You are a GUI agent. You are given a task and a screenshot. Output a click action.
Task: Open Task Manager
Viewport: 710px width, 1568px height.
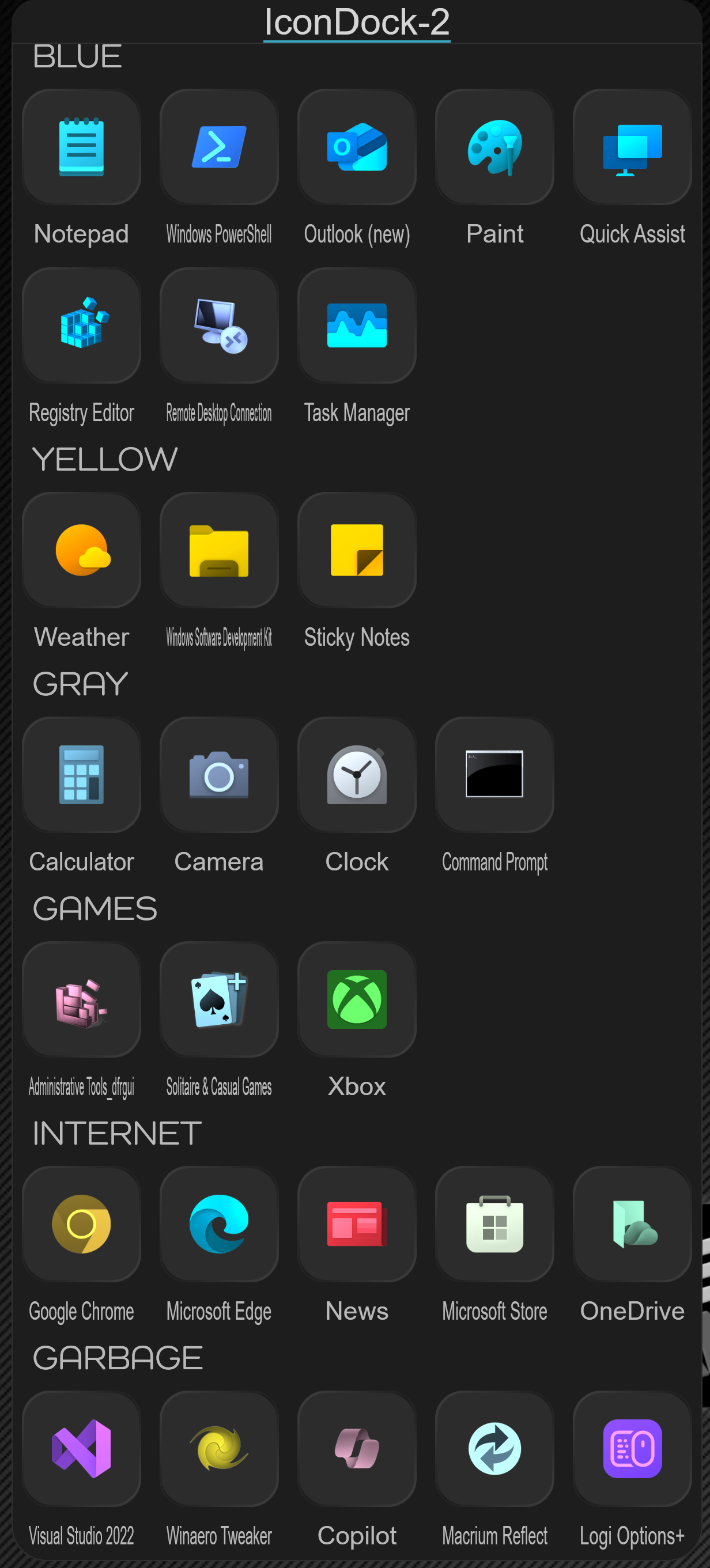coord(356,325)
